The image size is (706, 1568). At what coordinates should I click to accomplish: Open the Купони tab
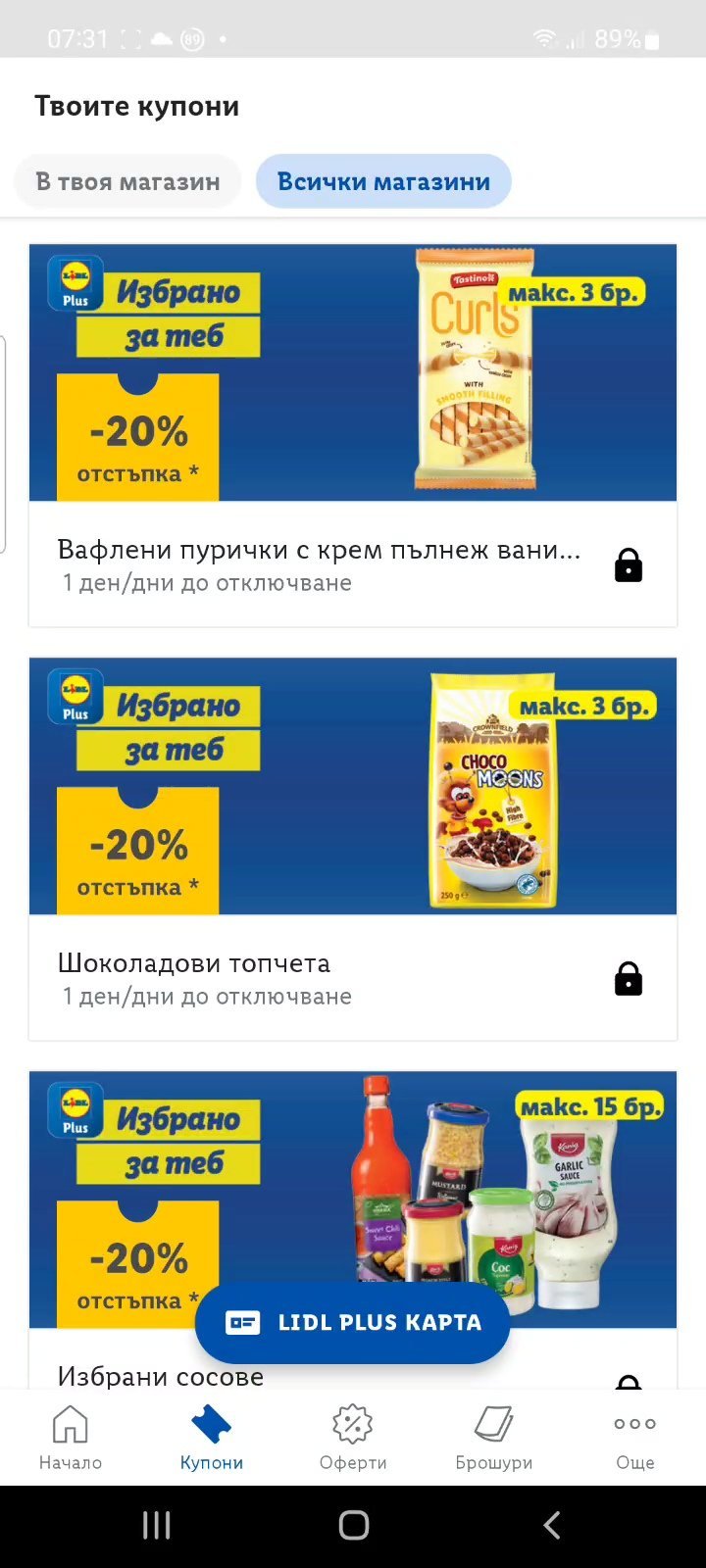click(x=212, y=1438)
